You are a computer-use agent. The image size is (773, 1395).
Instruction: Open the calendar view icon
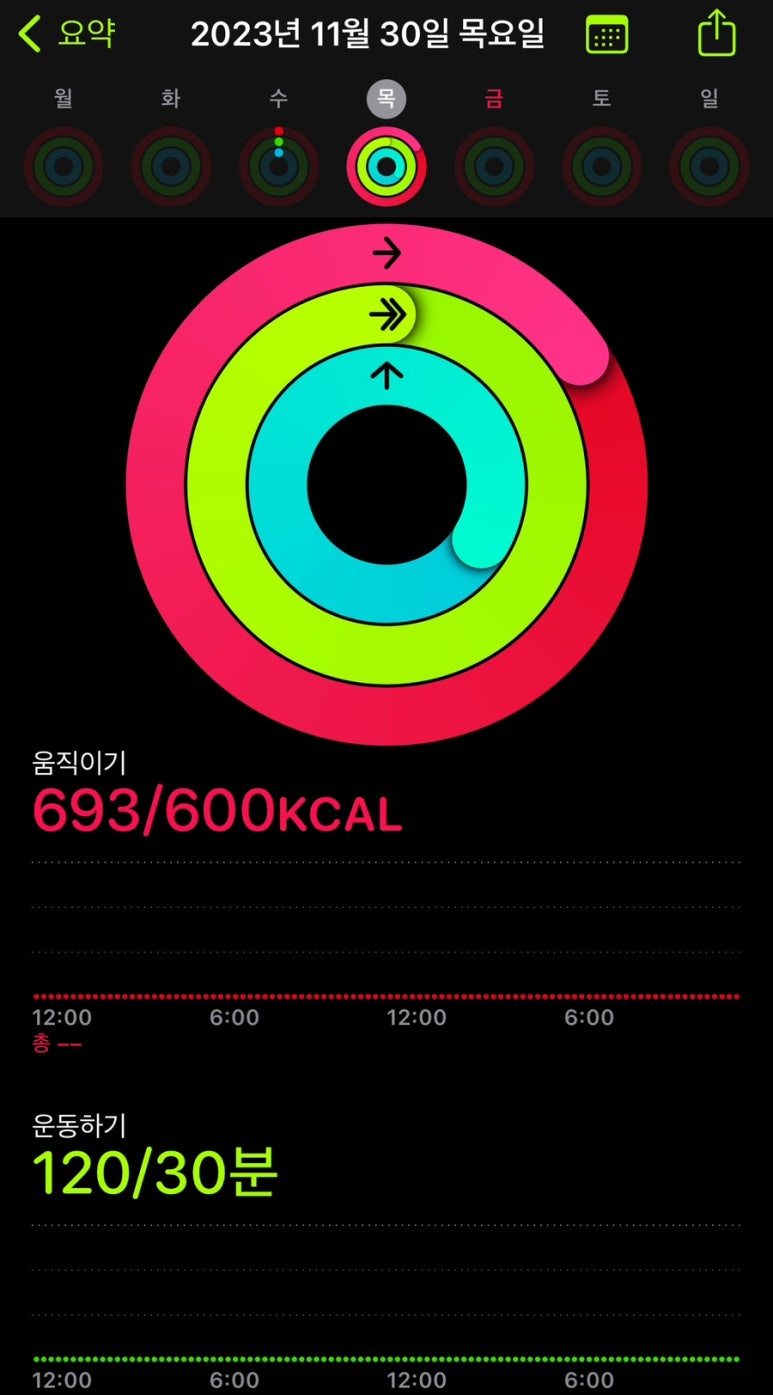tap(607, 34)
